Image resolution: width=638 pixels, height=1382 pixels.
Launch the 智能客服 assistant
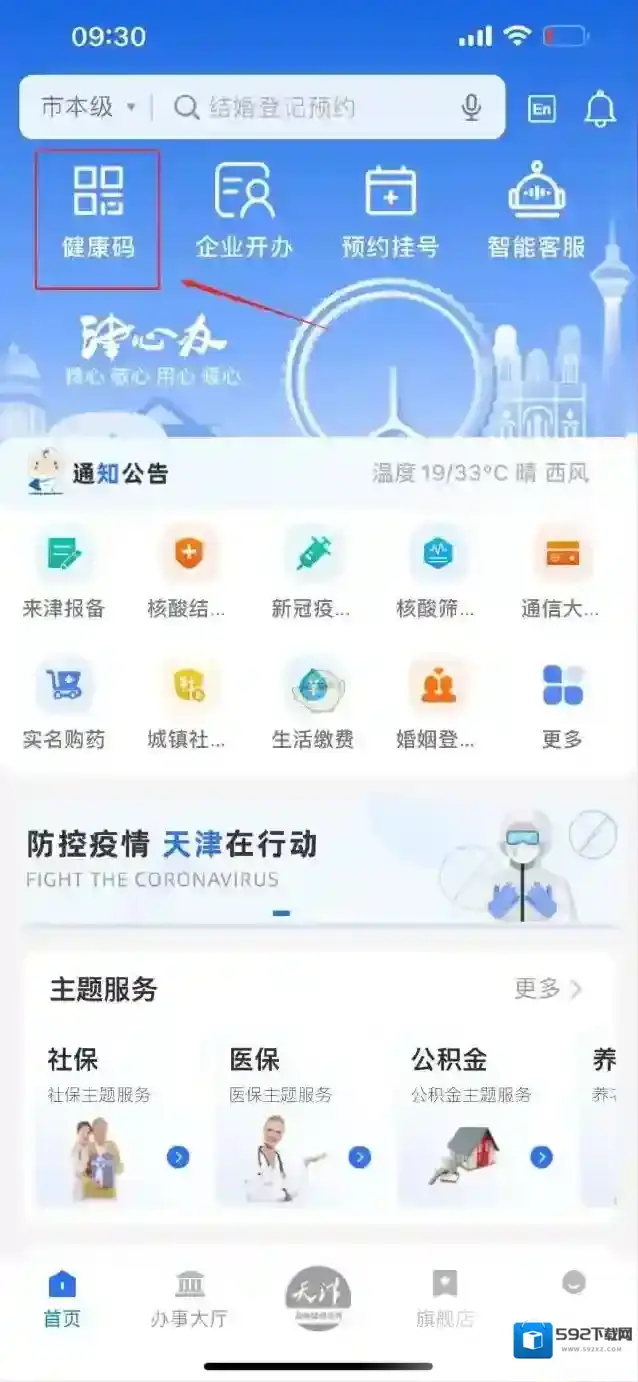(536, 213)
